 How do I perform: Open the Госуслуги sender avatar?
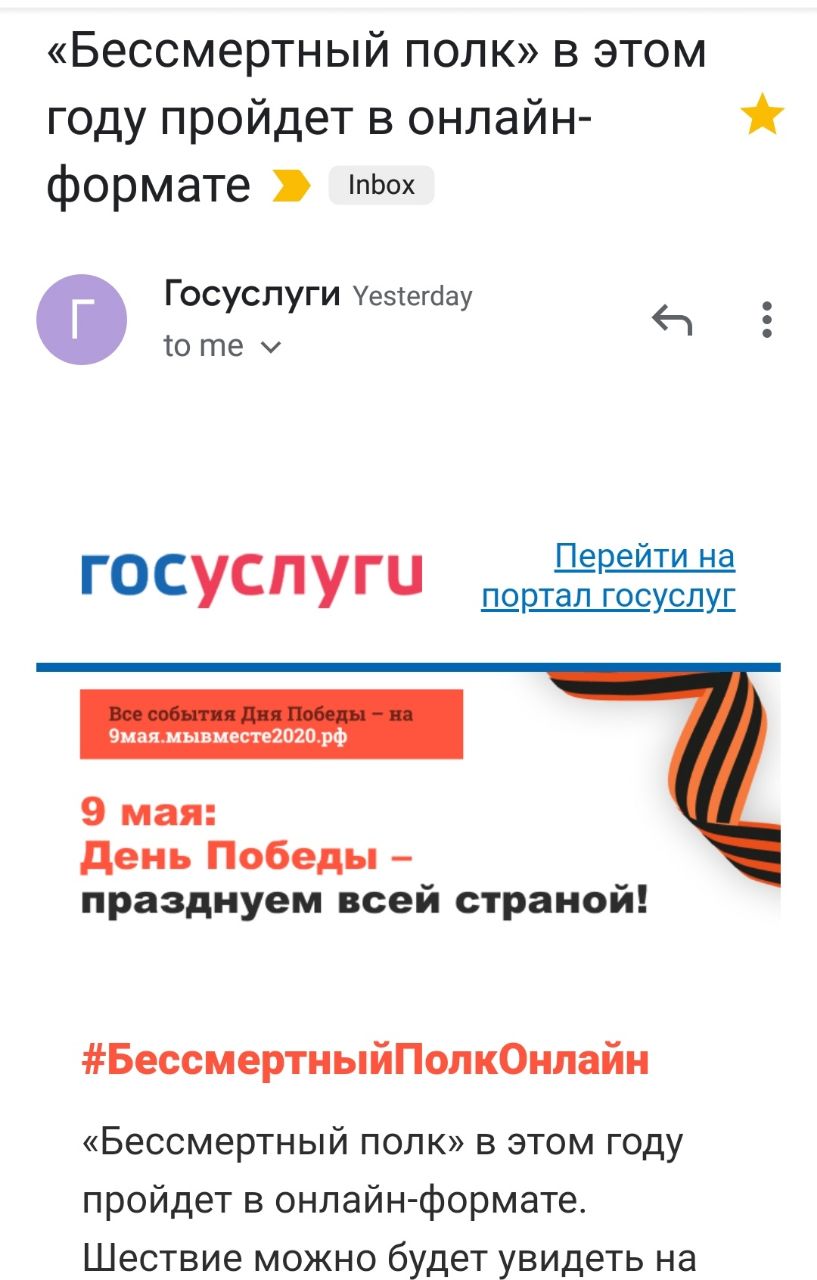[82, 319]
